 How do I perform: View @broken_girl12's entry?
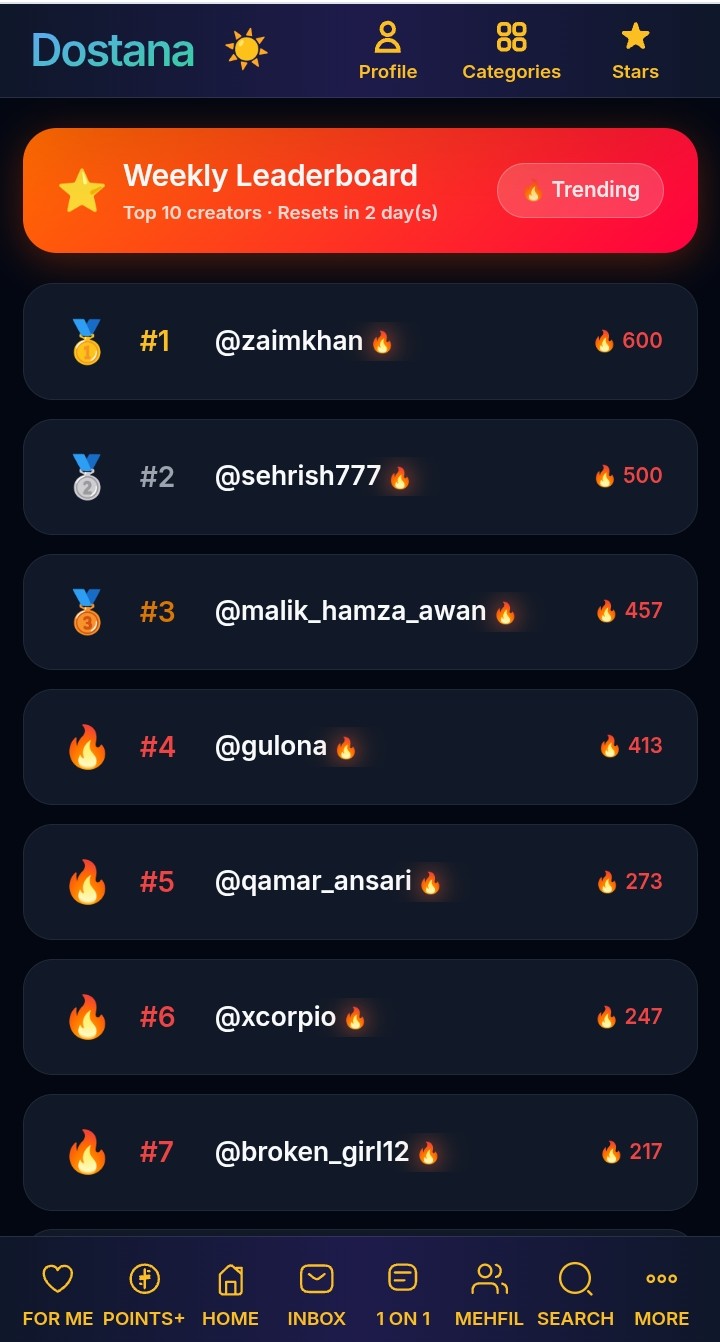(360, 1151)
